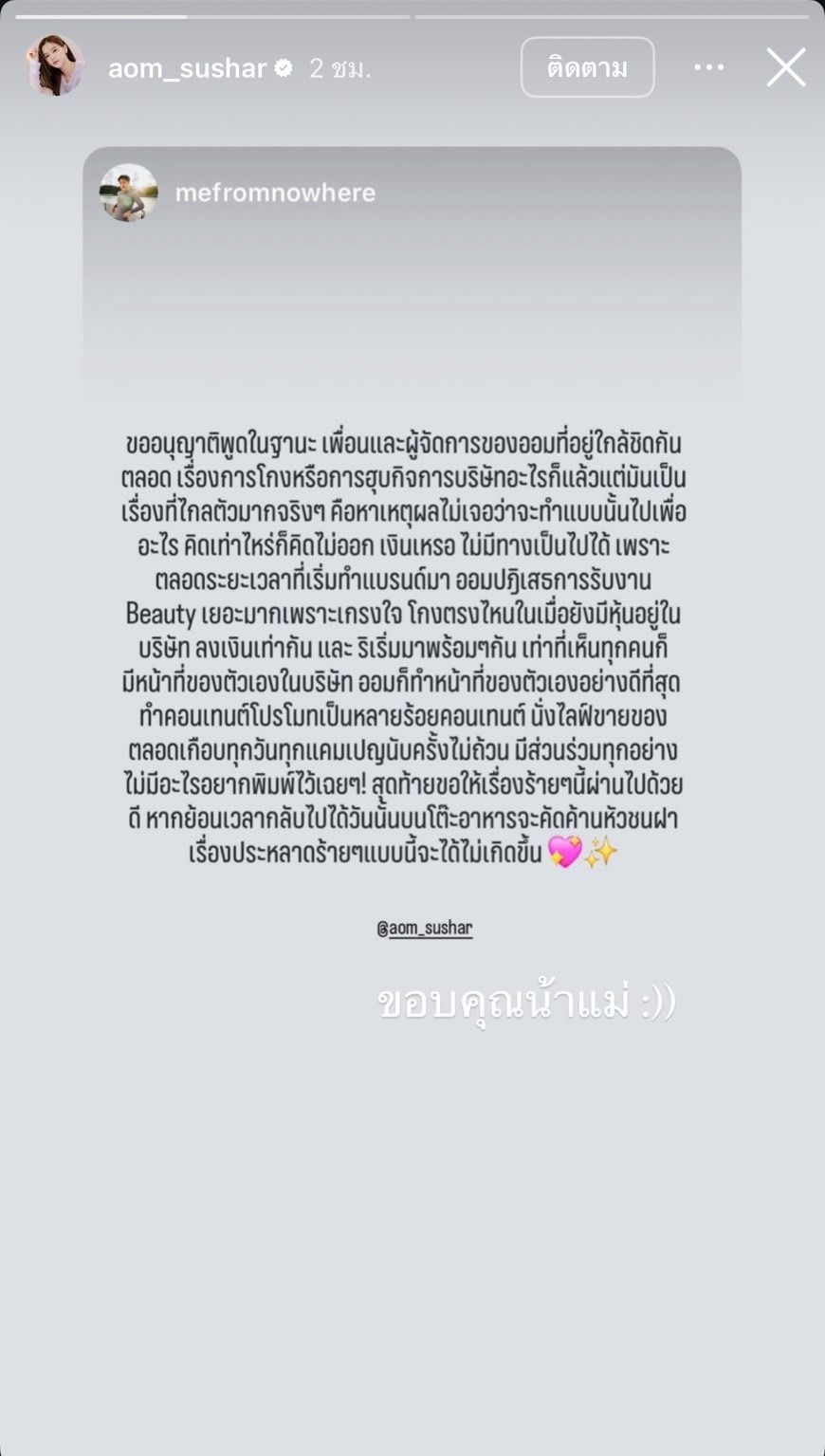This screenshot has height=1456, width=825.
Task: Open the three-dot overflow menu
Action: pyautogui.click(x=708, y=67)
